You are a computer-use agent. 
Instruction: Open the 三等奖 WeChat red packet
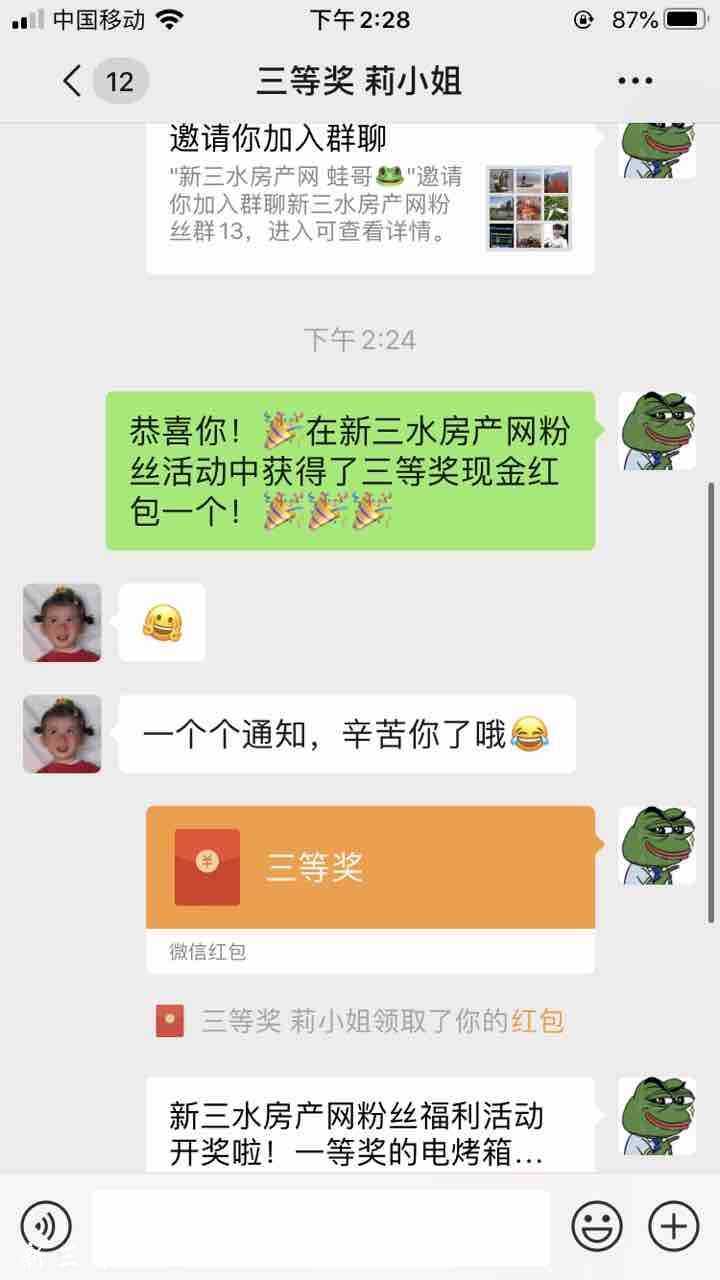(x=370, y=868)
